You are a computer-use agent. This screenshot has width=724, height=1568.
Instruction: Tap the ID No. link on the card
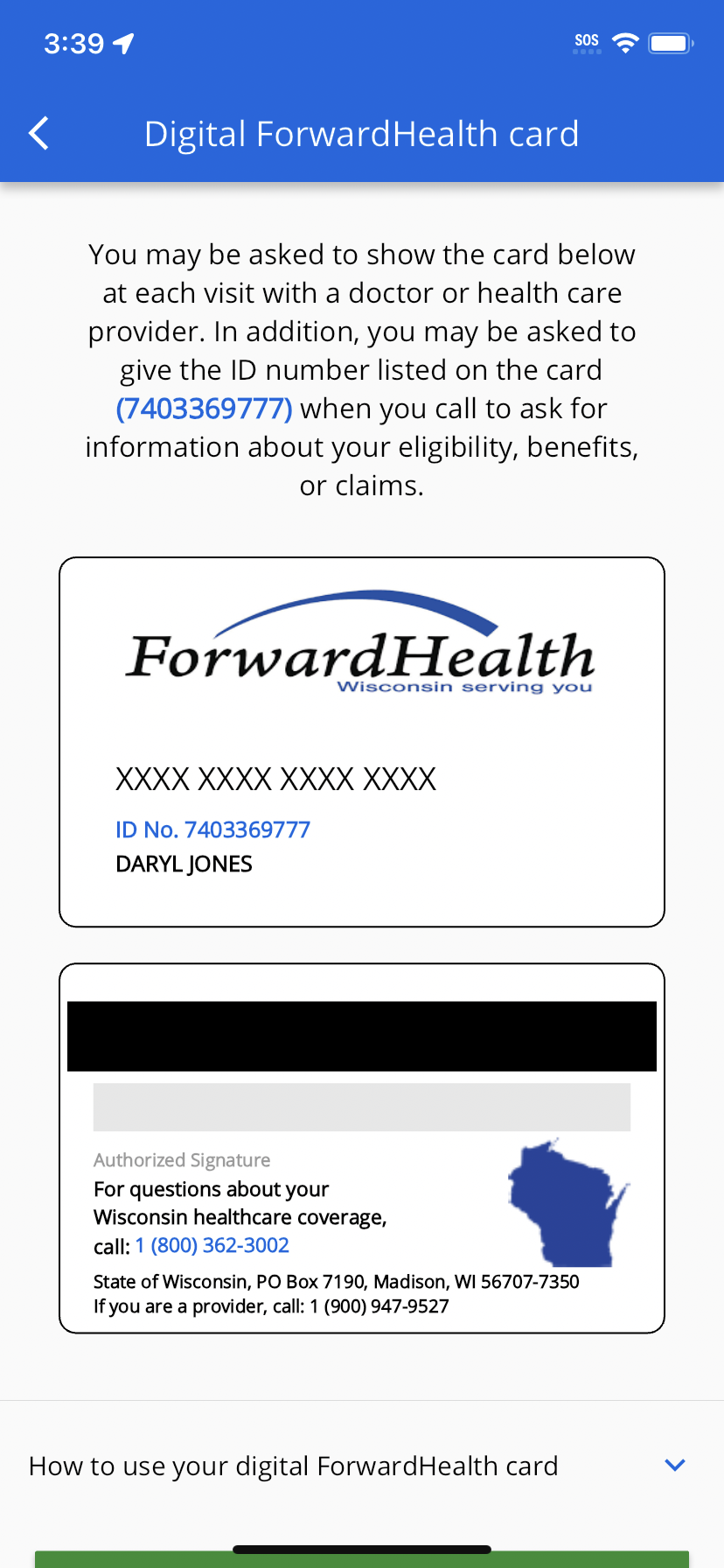tap(212, 829)
